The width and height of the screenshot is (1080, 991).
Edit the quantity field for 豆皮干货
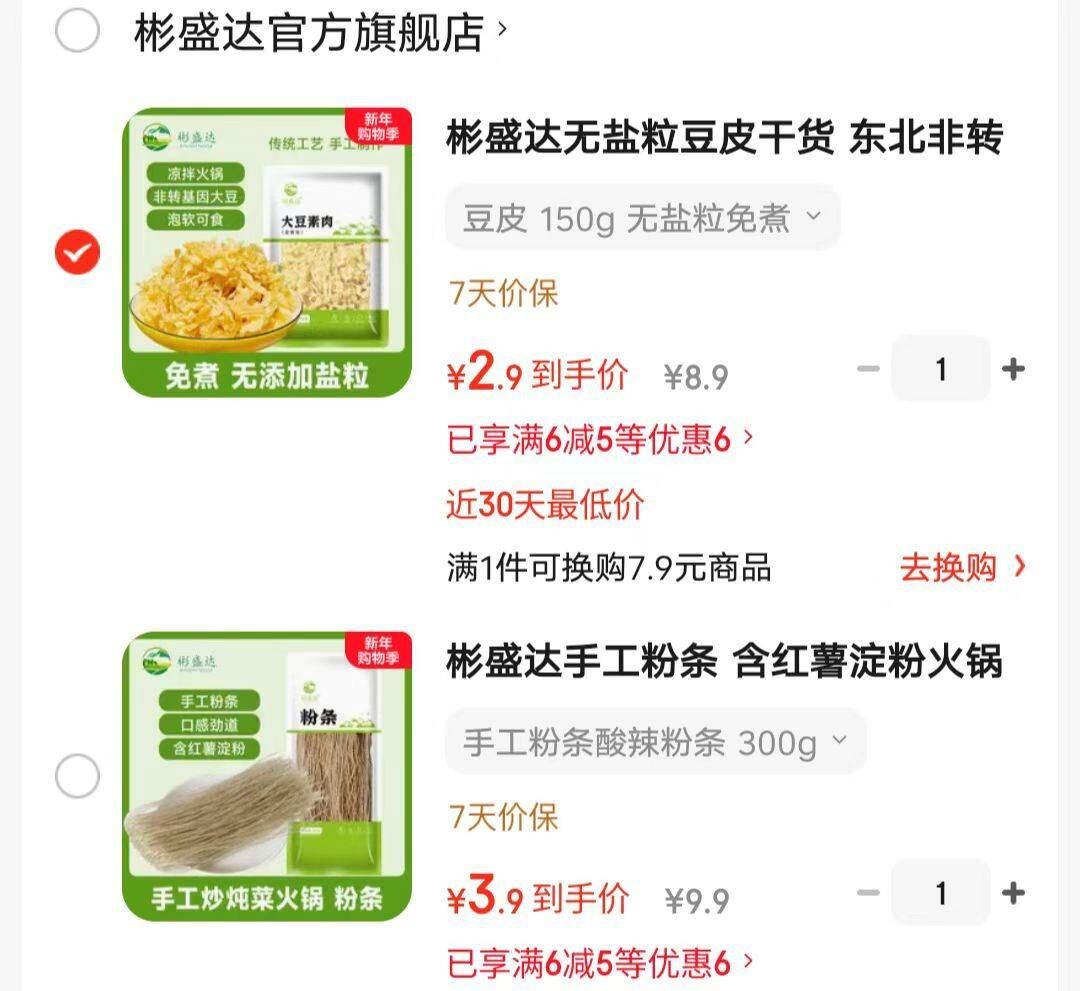(x=940, y=369)
